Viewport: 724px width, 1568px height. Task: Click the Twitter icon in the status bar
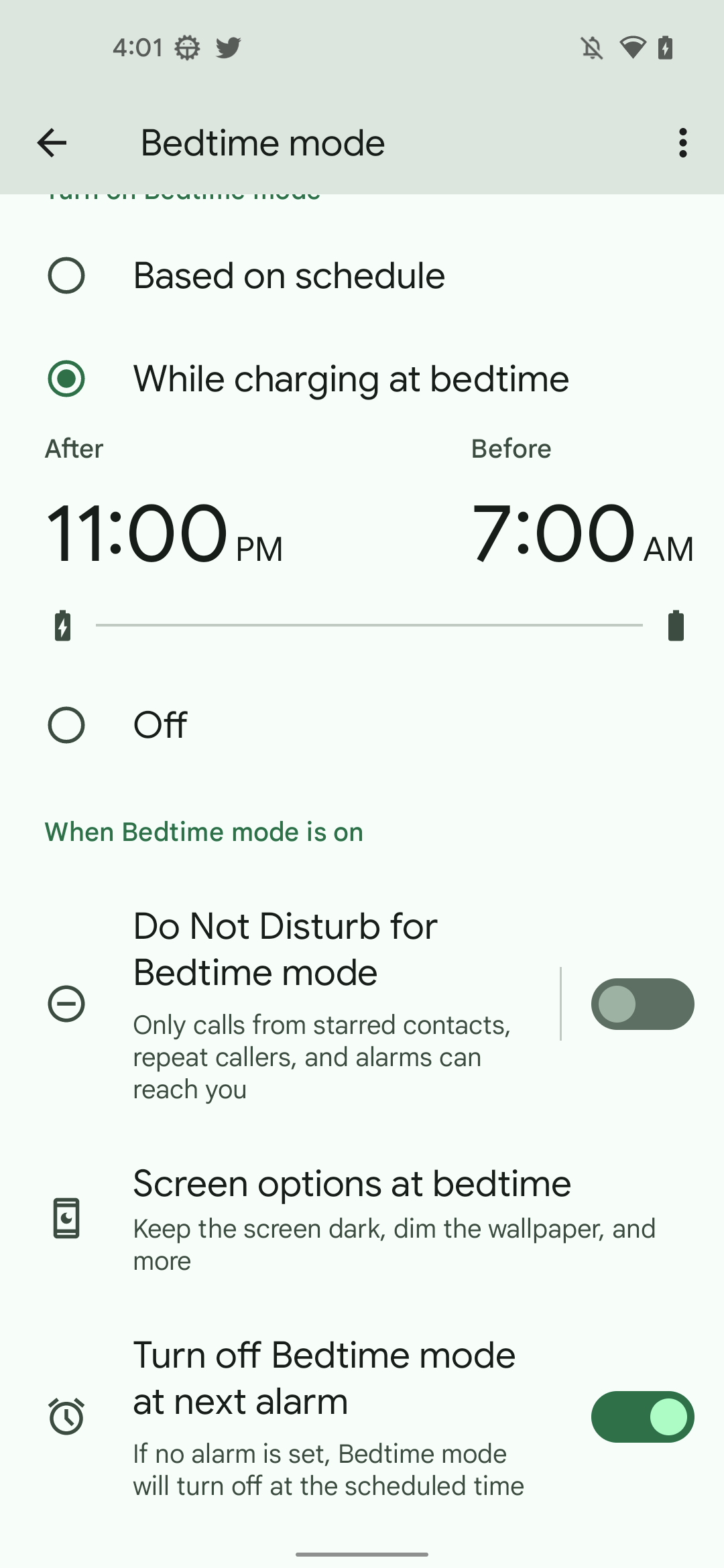[x=227, y=47]
